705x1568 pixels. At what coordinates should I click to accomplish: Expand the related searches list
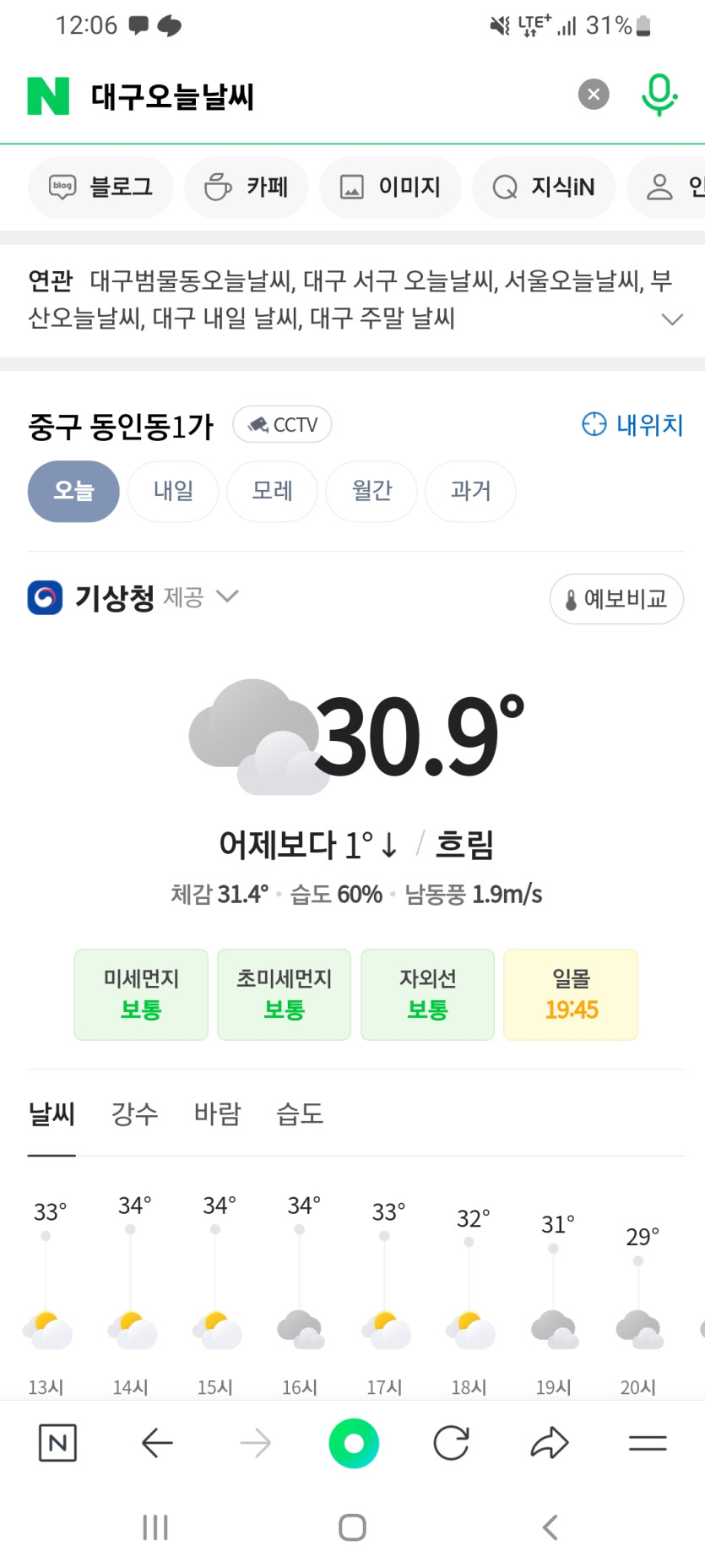point(672,319)
